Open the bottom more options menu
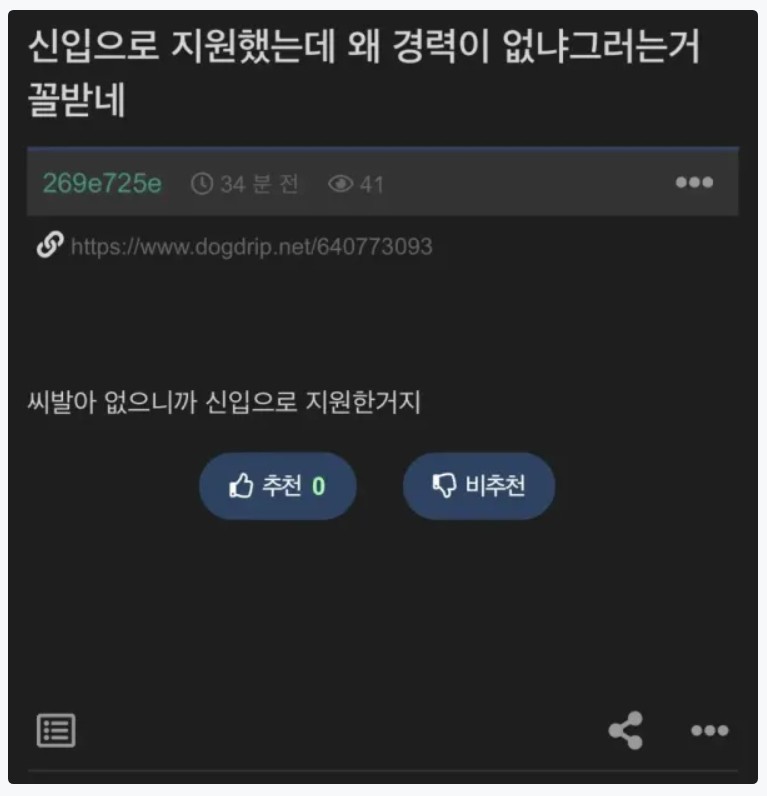767x796 pixels. point(709,731)
